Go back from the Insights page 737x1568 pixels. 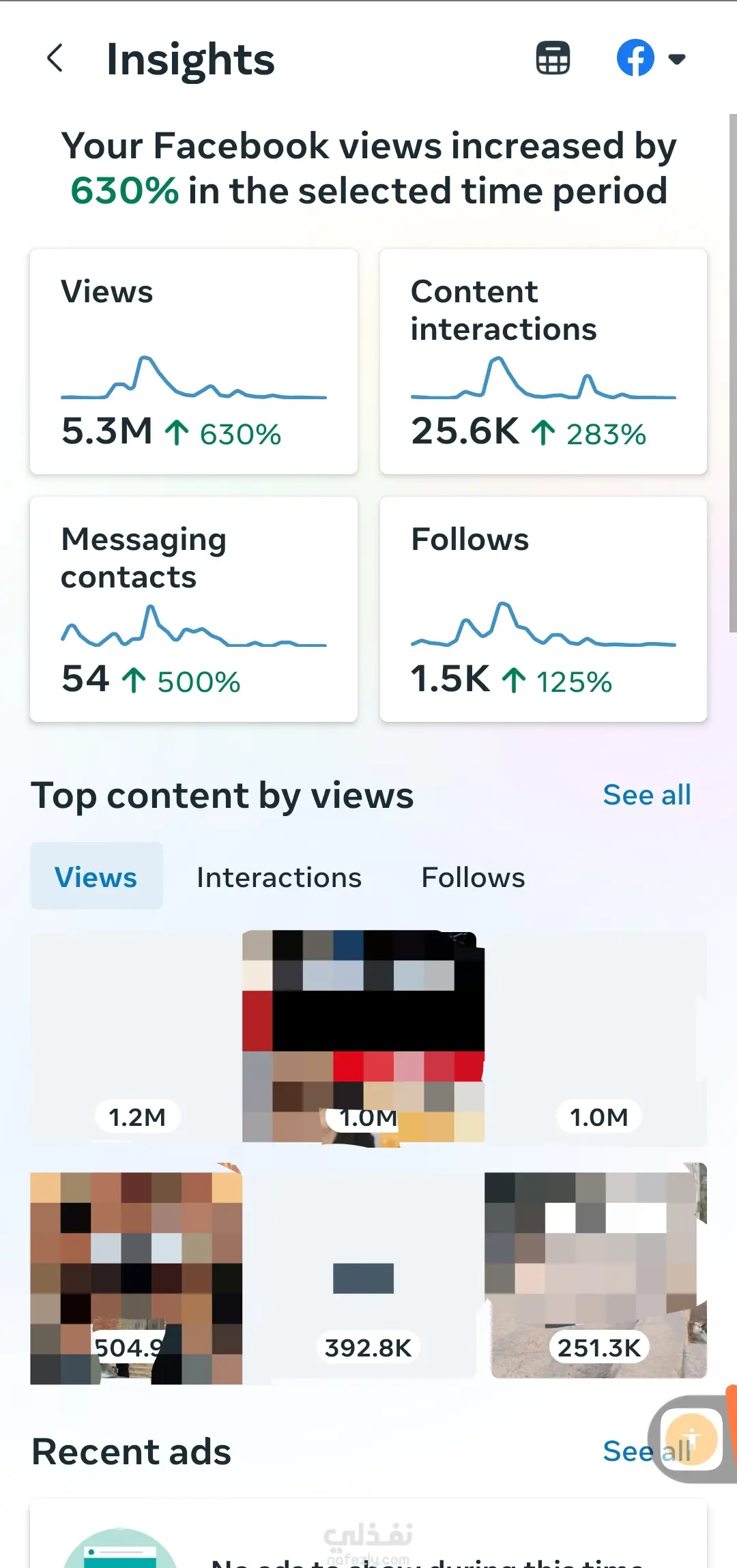(x=56, y=58)
